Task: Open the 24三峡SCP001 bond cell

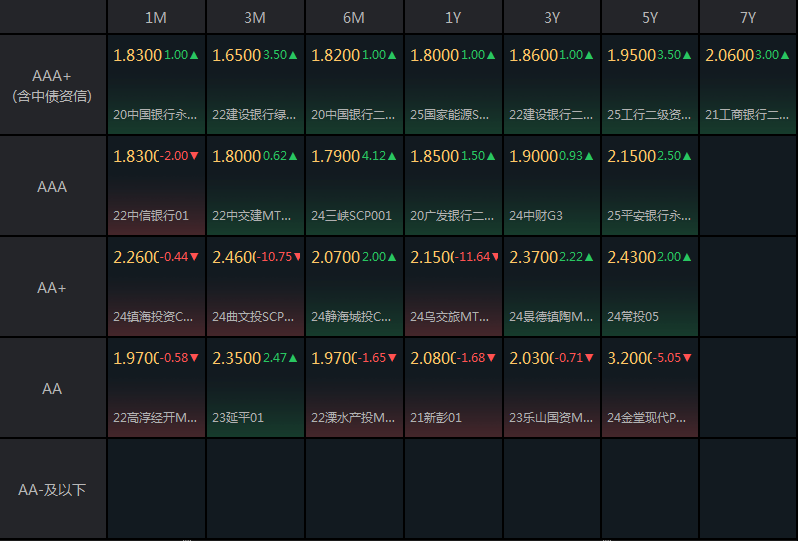Action: pos(354,186)
